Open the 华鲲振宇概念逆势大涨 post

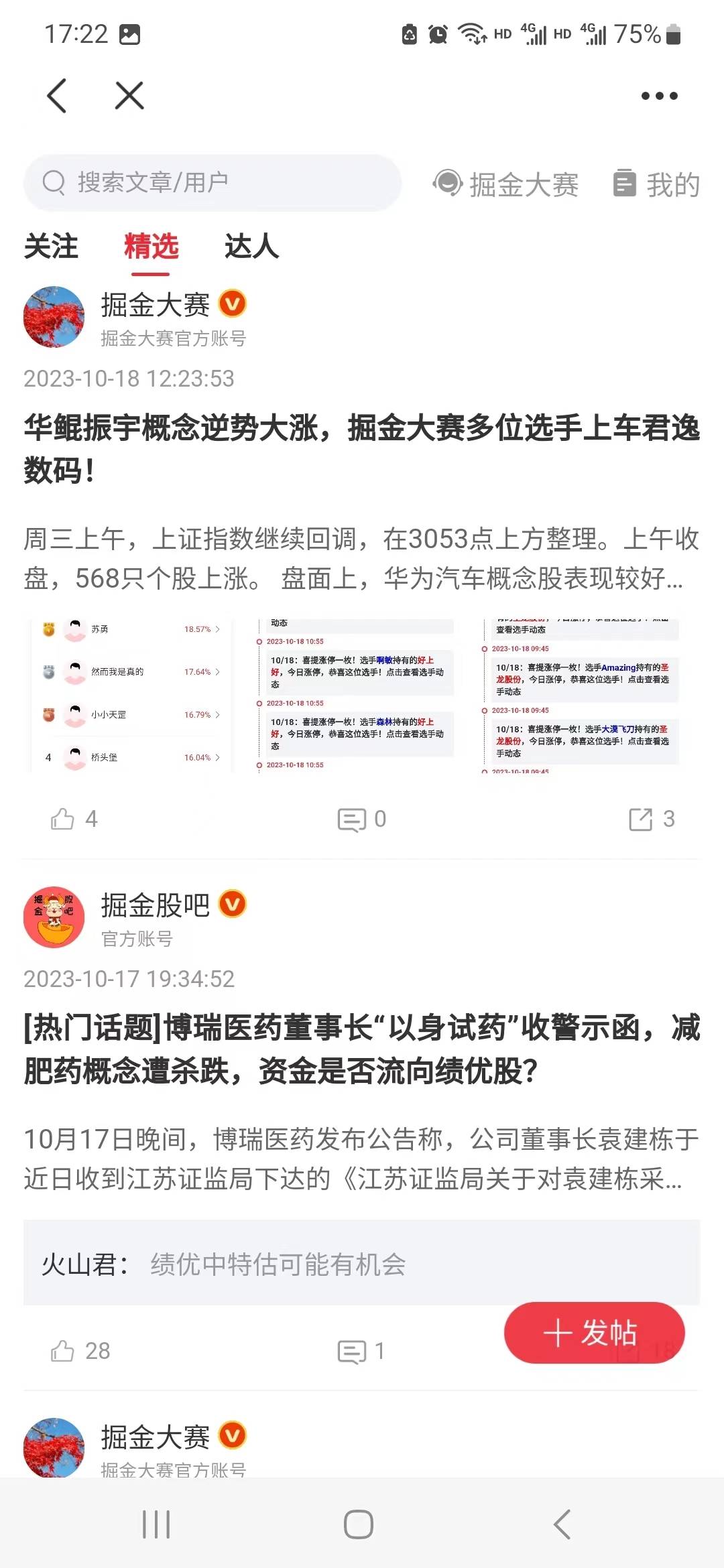(362, 448)
